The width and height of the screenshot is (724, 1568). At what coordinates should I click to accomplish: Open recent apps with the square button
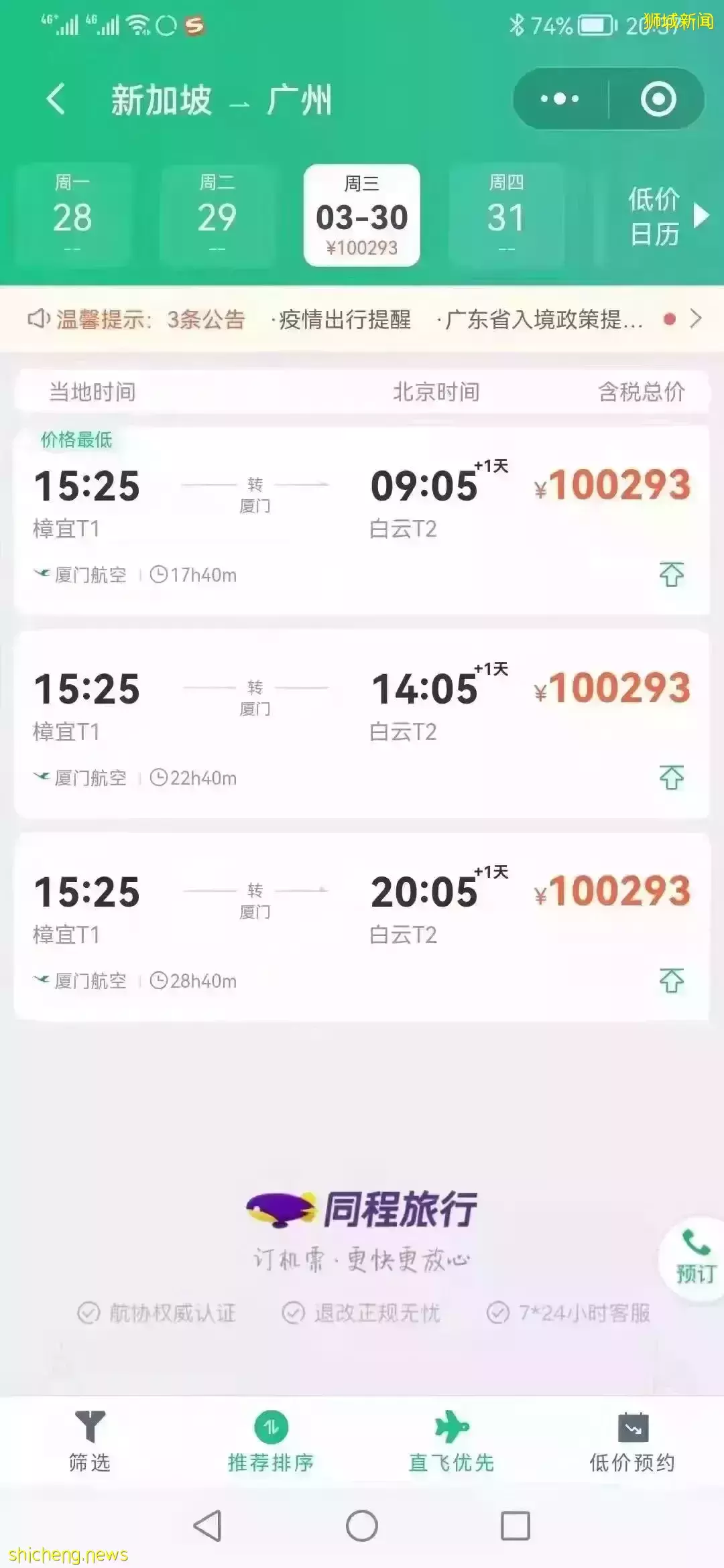516,1526
